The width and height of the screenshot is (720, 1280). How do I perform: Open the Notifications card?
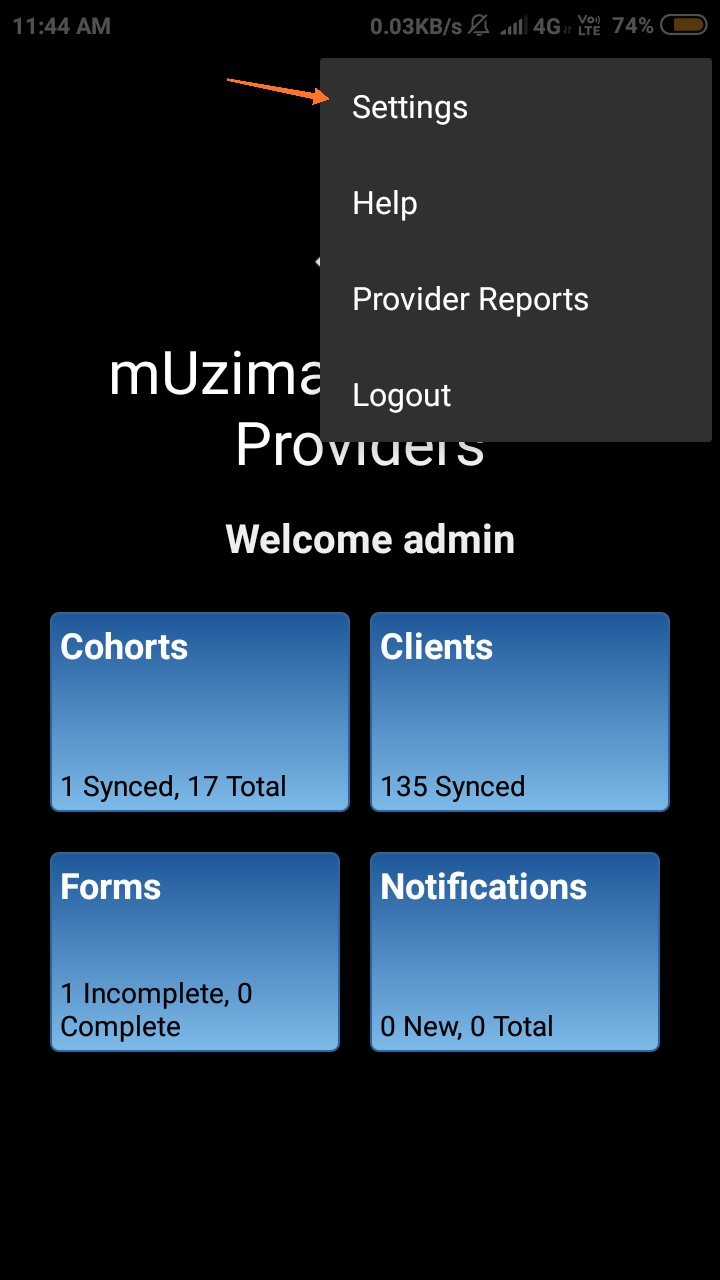tap(515, 951)
